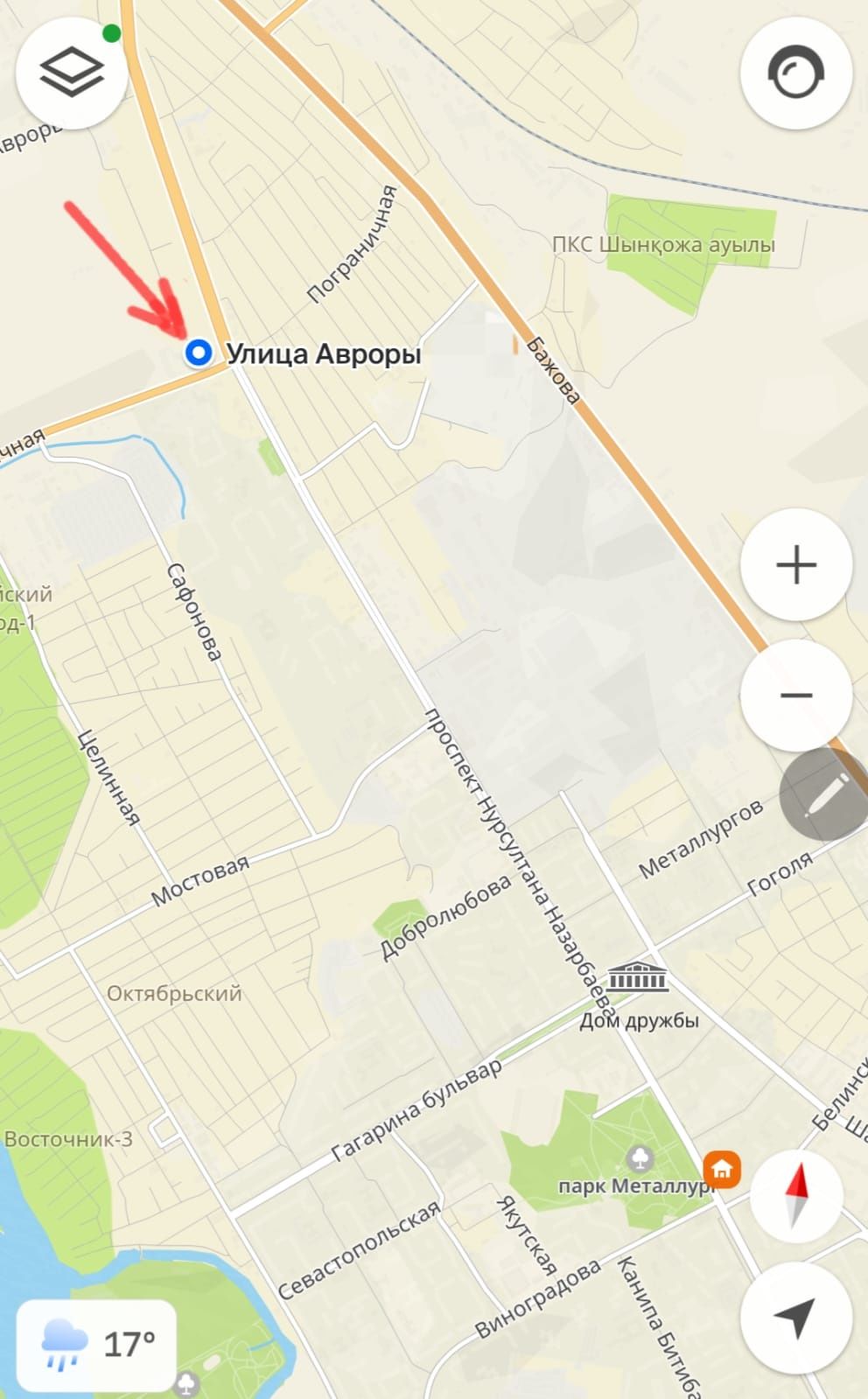
Task: Reset map orientation with the compass
Action: point(795,1196)
